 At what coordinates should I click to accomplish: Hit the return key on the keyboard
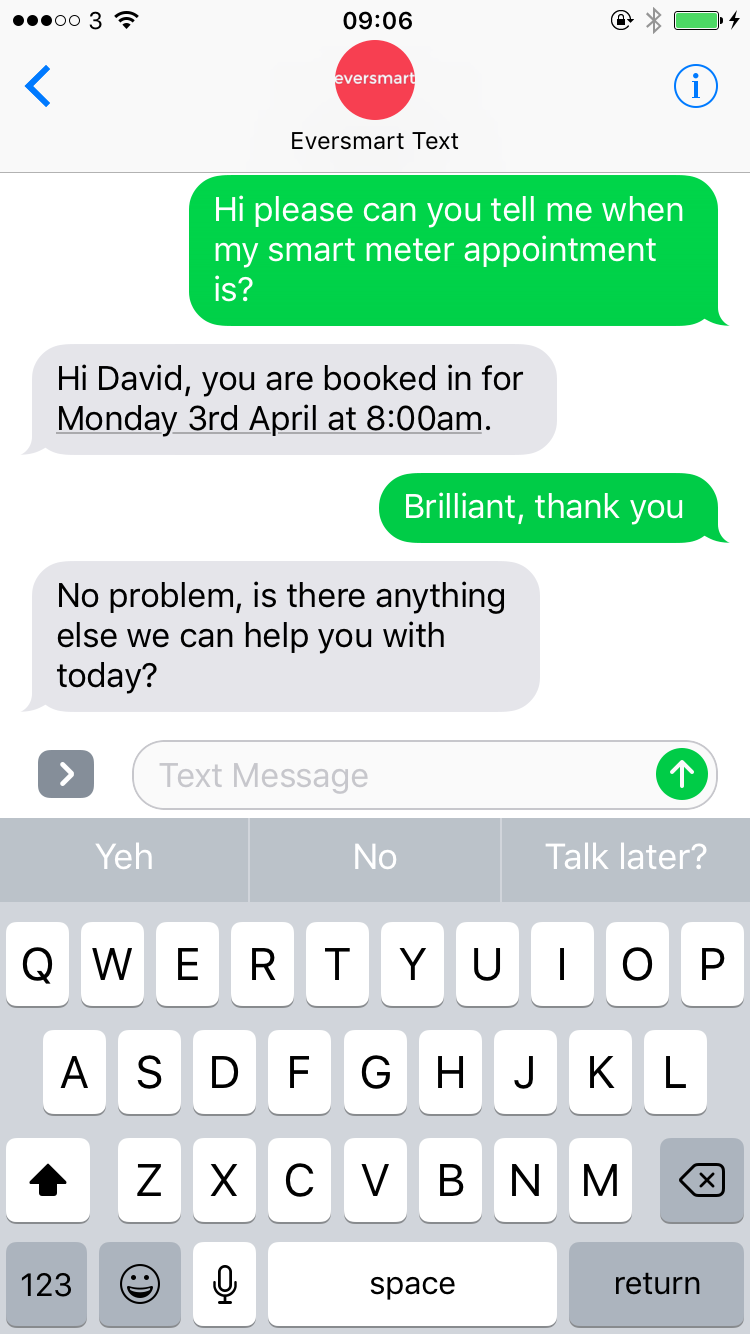tap(656, 1284)
